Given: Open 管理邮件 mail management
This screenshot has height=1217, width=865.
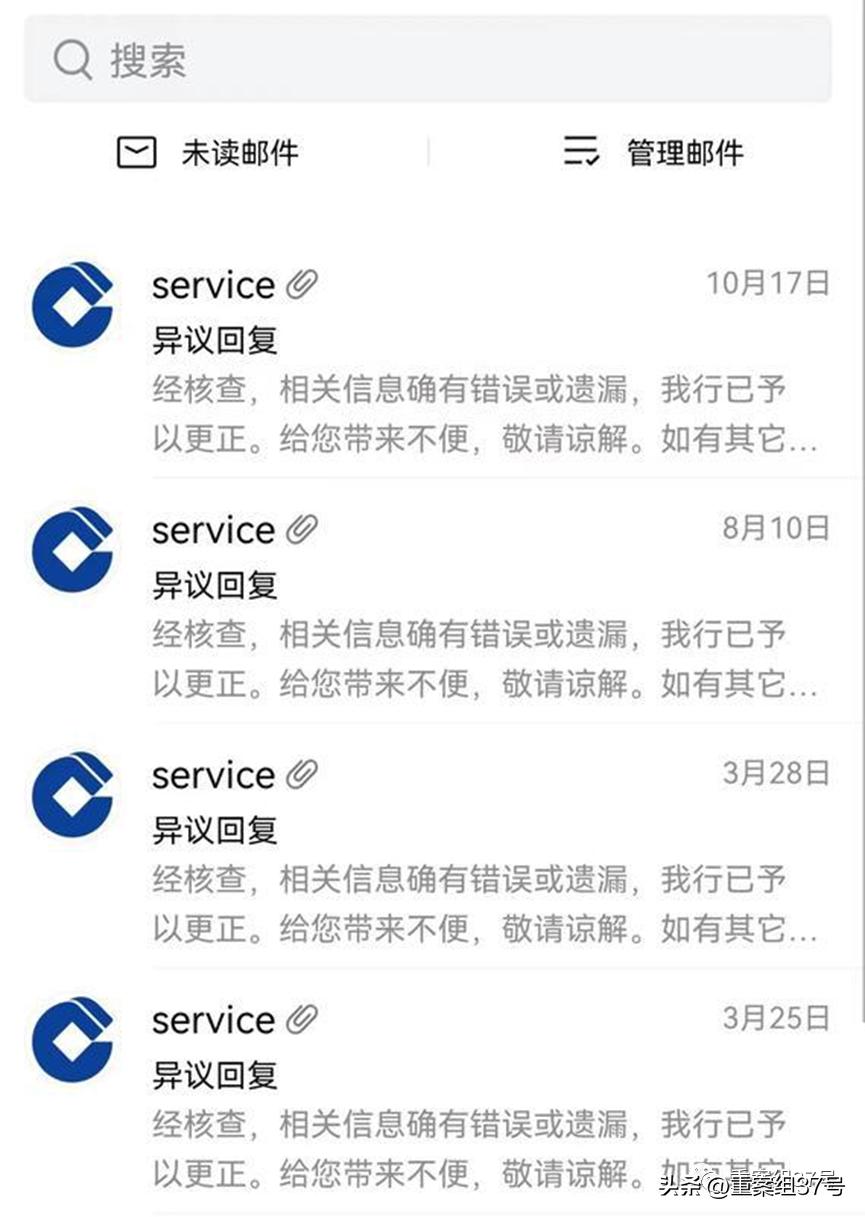Looking at the screenshot, I should 683,151.
